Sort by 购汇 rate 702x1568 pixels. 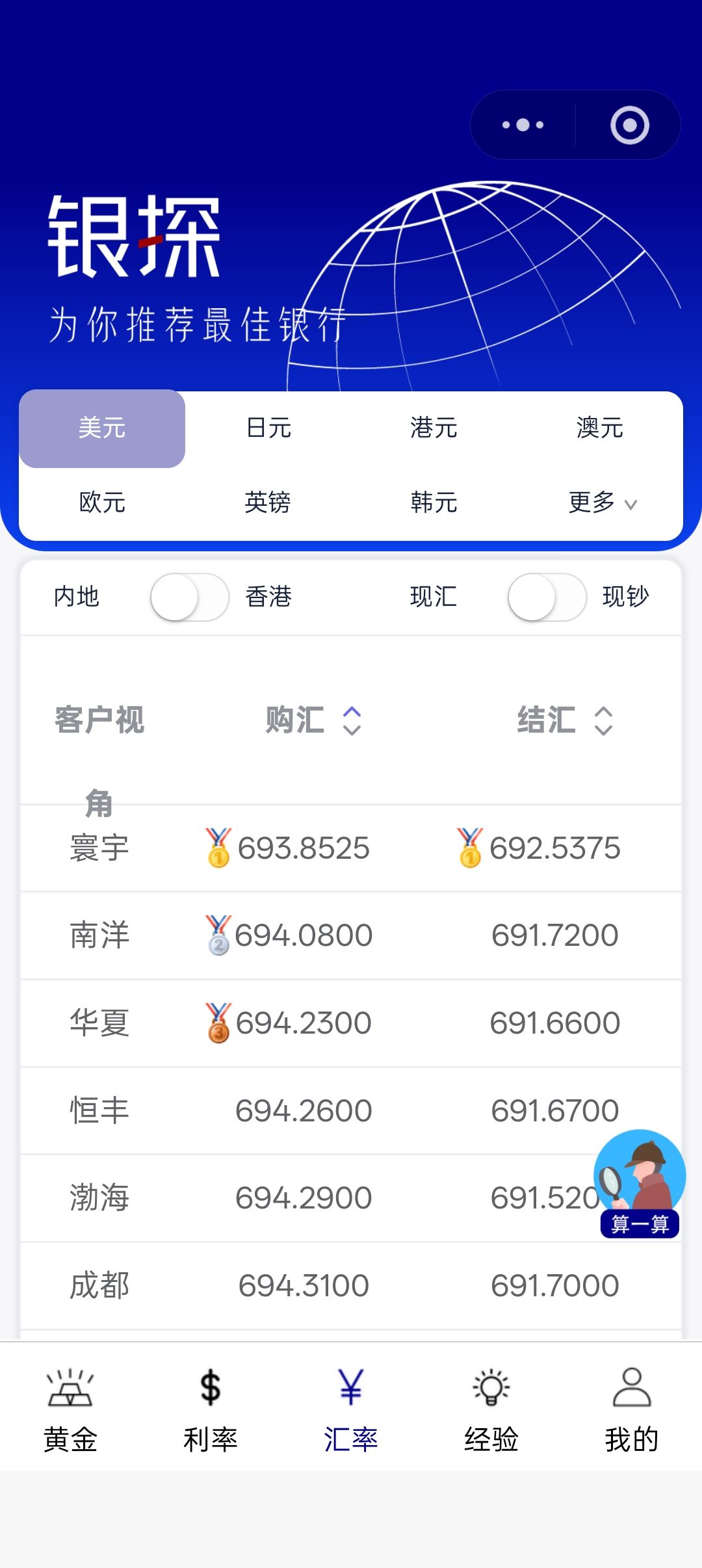pos(313,720)
